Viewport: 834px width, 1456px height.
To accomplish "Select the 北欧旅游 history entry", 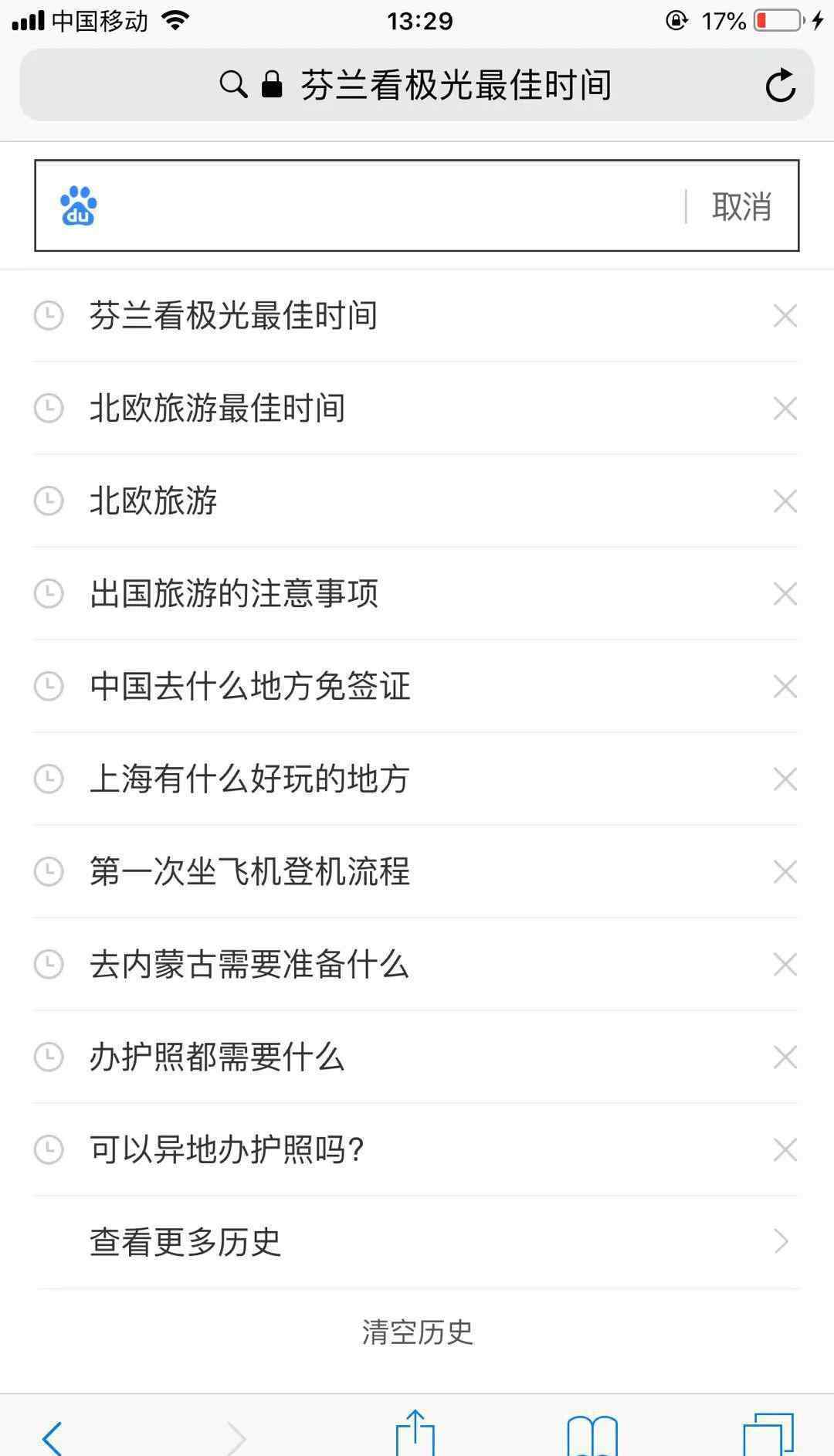I will (154, 501).
